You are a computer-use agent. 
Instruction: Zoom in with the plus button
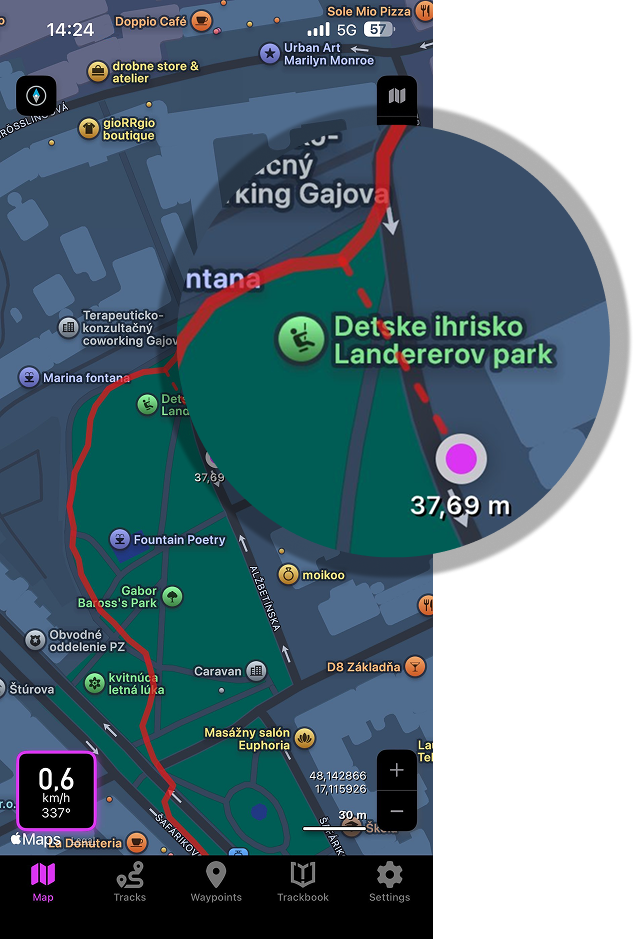(x=397, y=770)
